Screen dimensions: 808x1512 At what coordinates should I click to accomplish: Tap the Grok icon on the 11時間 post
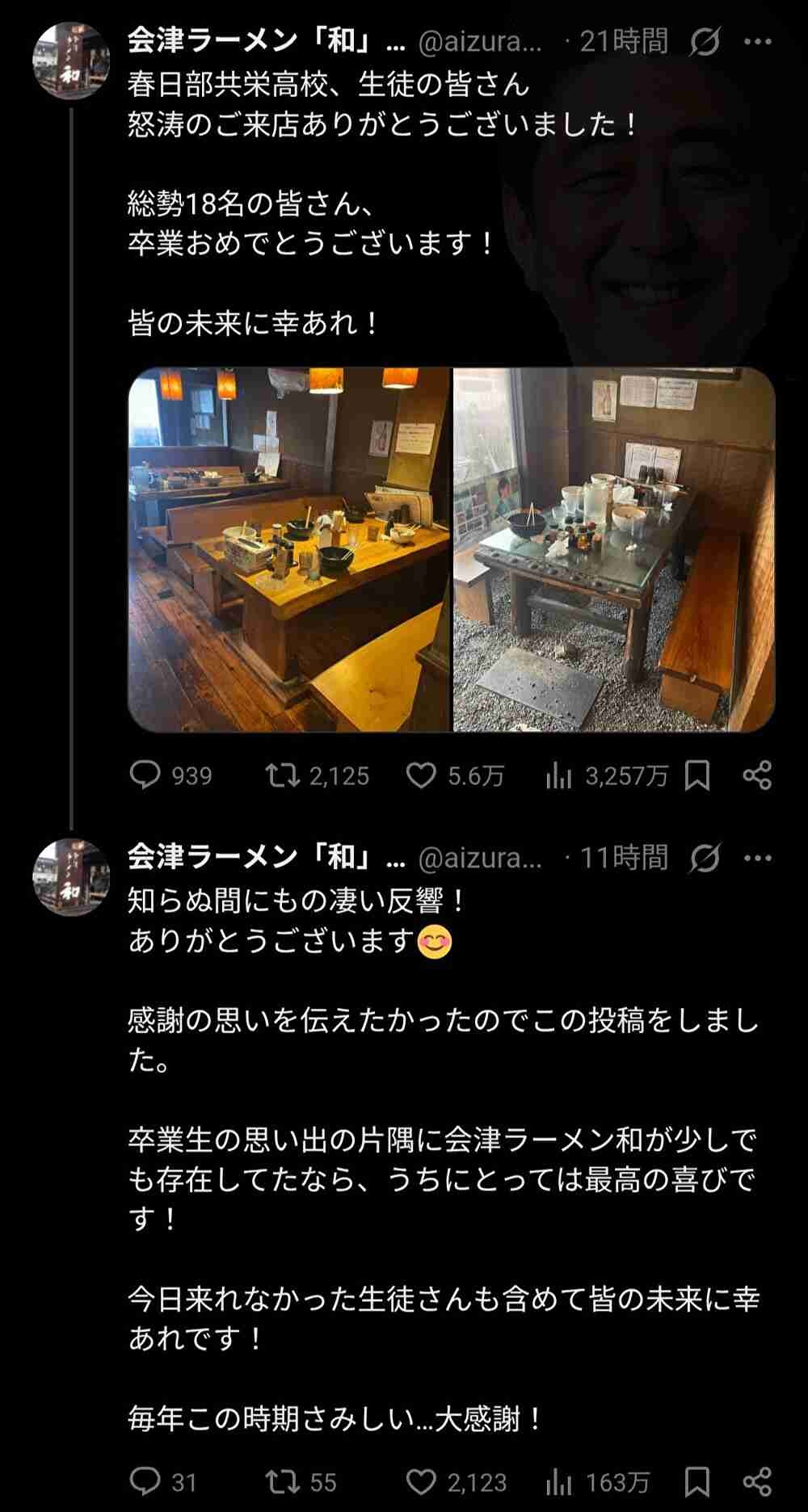[x=704, y=858]
